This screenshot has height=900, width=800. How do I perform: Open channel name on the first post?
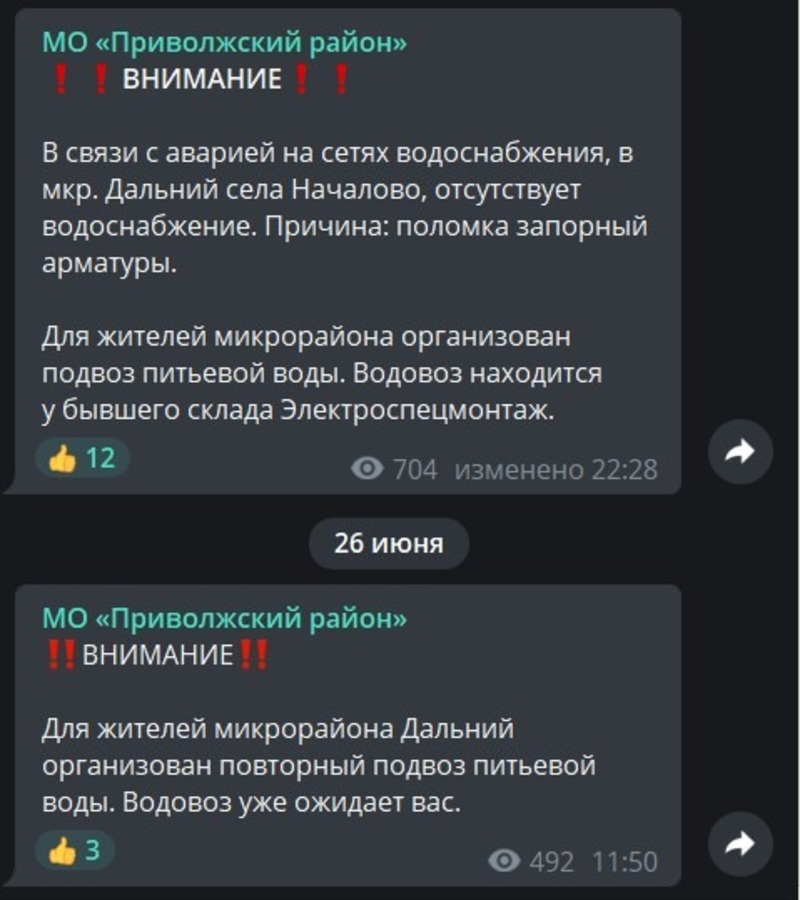point(224,42)
